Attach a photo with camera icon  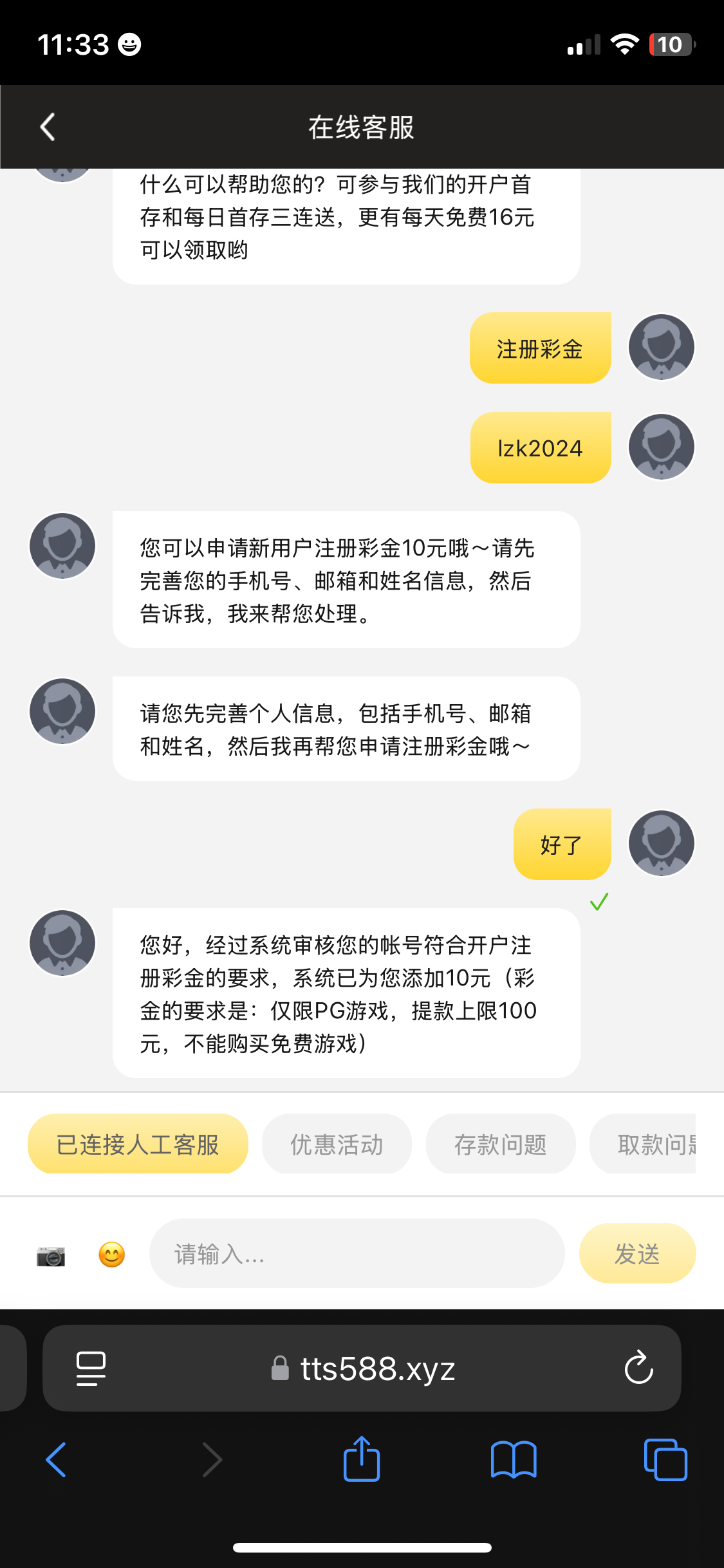coord(51,1255)
